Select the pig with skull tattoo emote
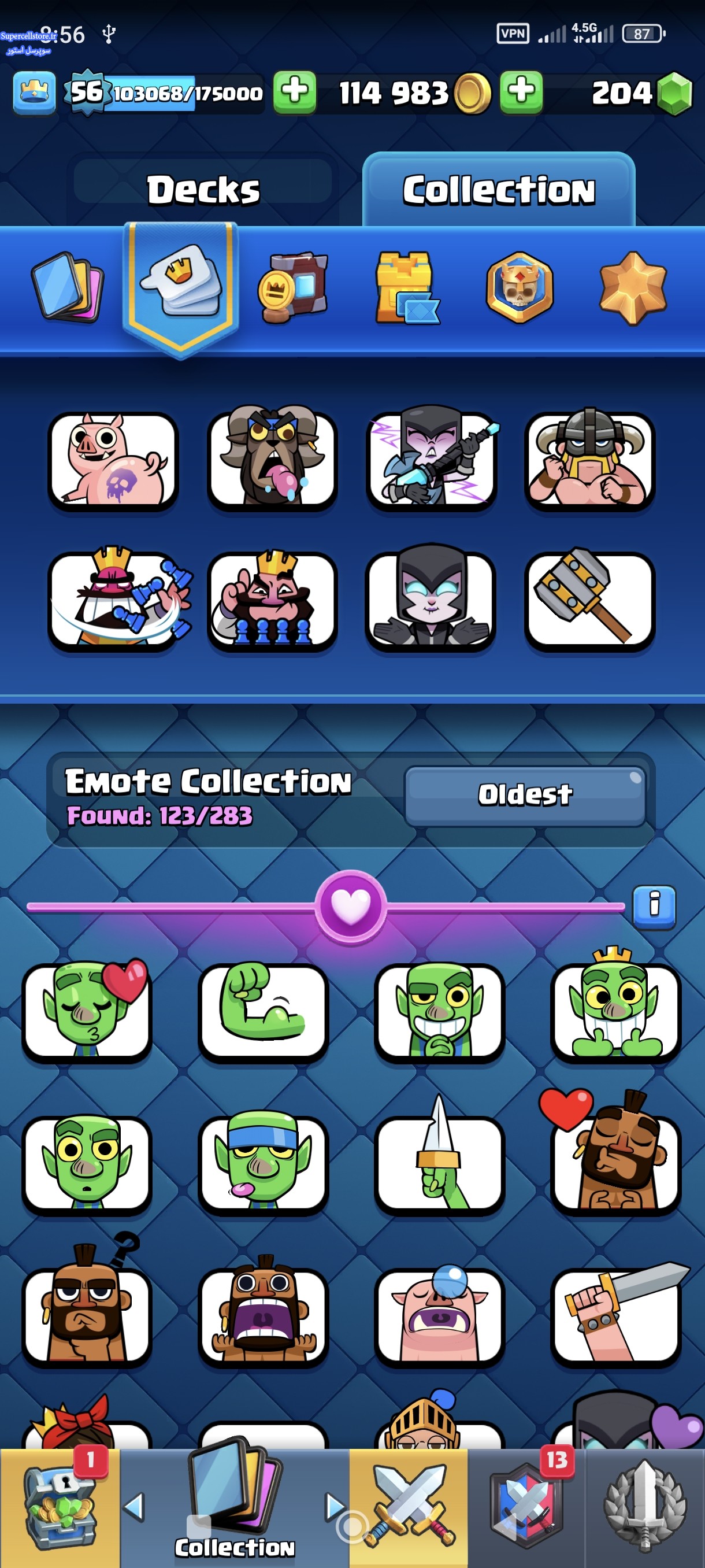This screenshot has height=1568, width=705. tap(113, 461)
